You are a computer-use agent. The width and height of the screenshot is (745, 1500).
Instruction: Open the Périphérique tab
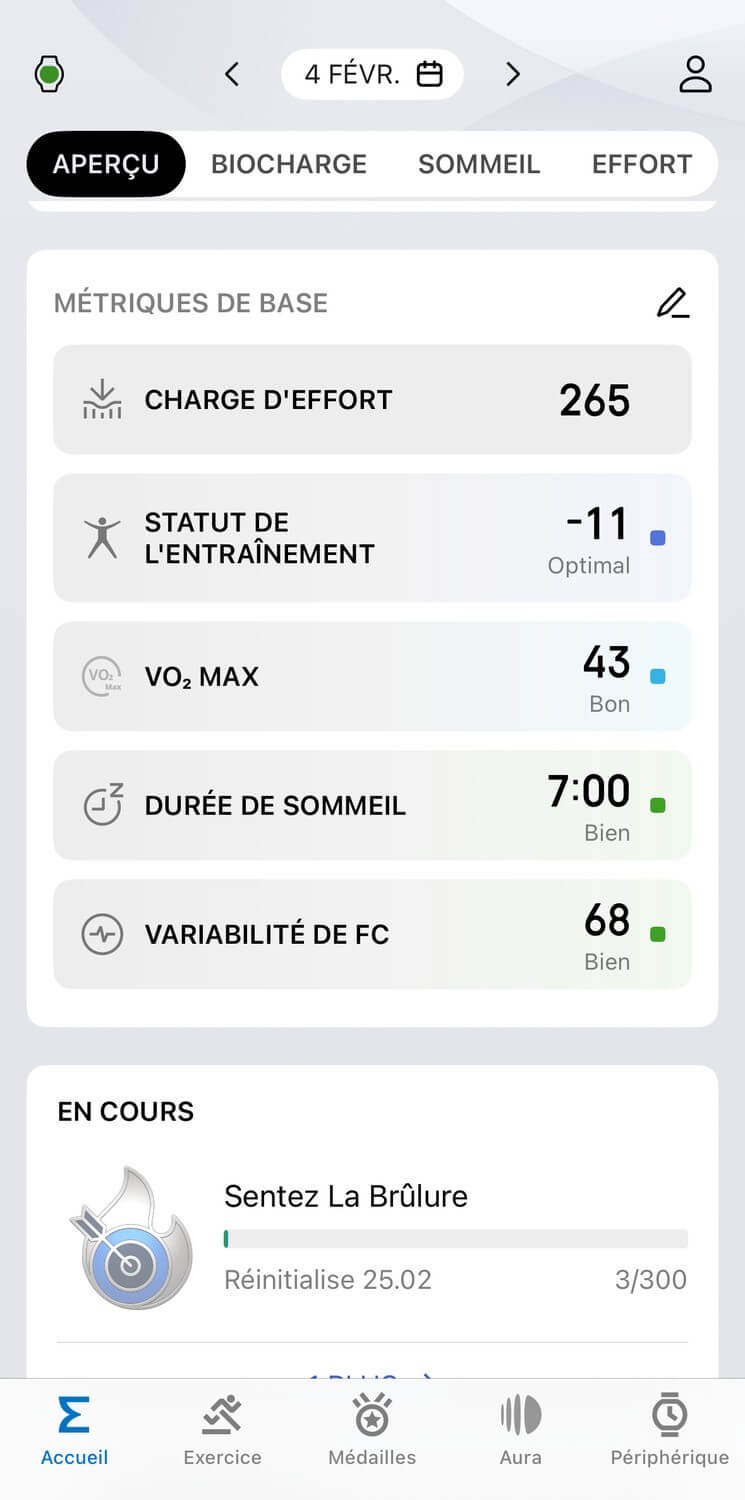[669, 1430]
